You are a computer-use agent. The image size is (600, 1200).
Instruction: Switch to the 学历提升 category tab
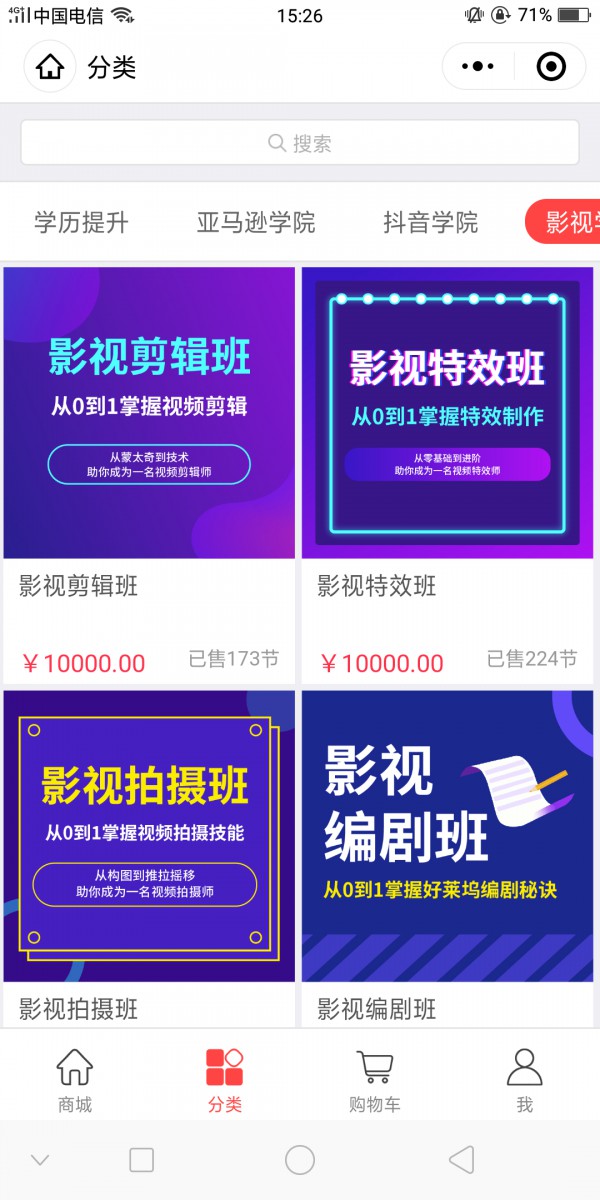[x=82, y=222]
